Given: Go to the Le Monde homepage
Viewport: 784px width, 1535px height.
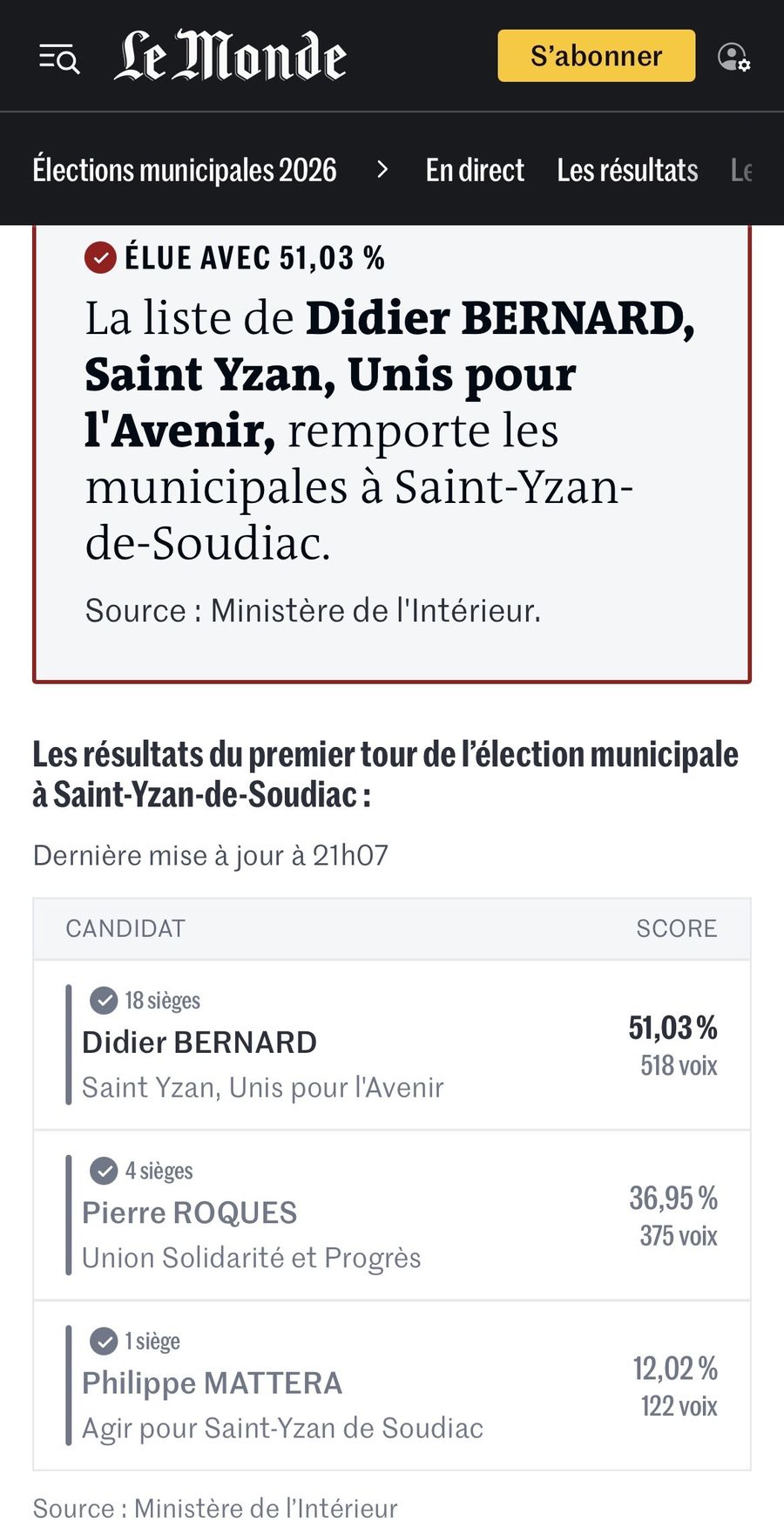Looking at the screenshot, I should [230, 56].
